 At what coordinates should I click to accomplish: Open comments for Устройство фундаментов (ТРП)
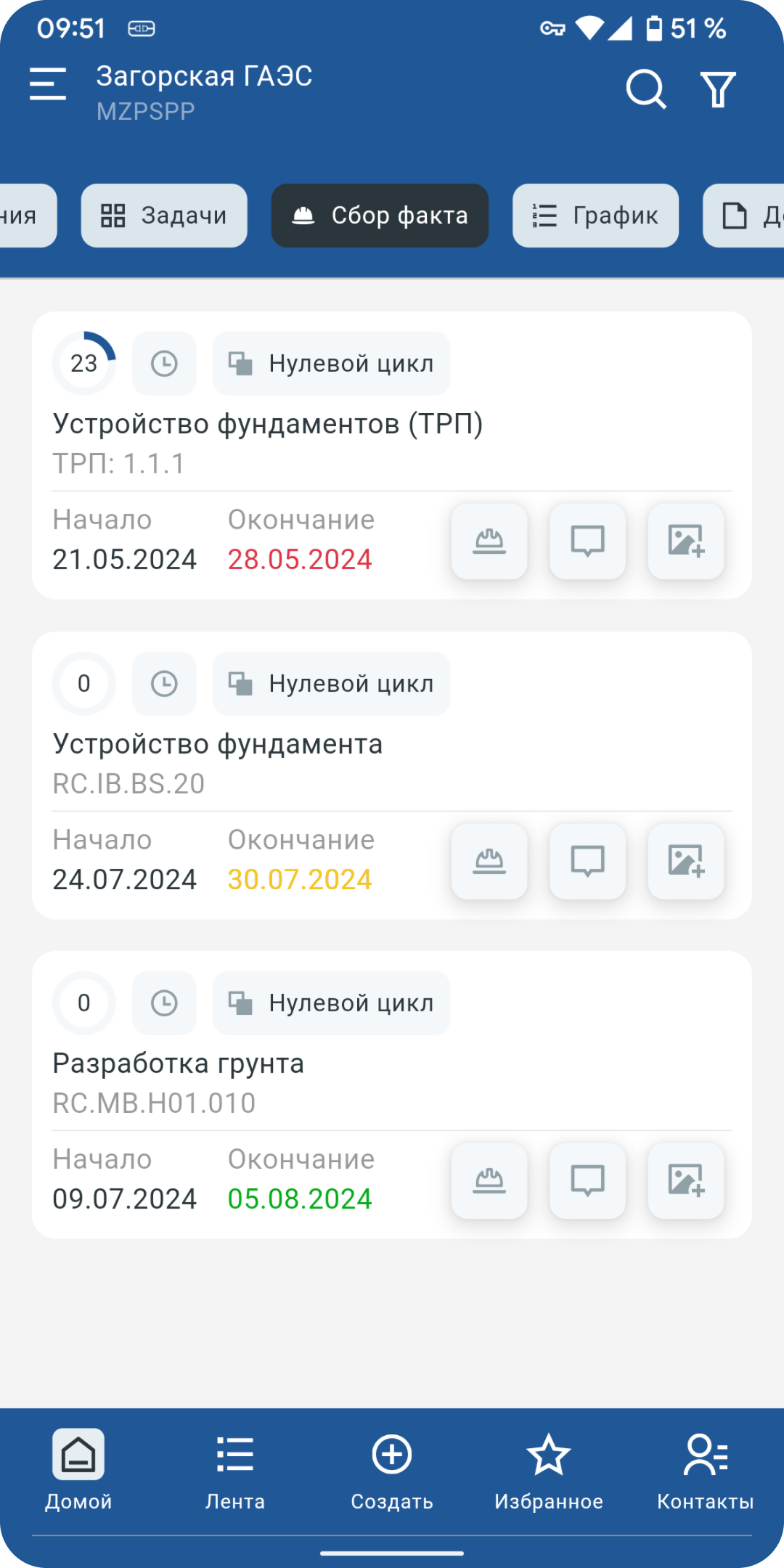pyautogui.click(x=588, y=541)
